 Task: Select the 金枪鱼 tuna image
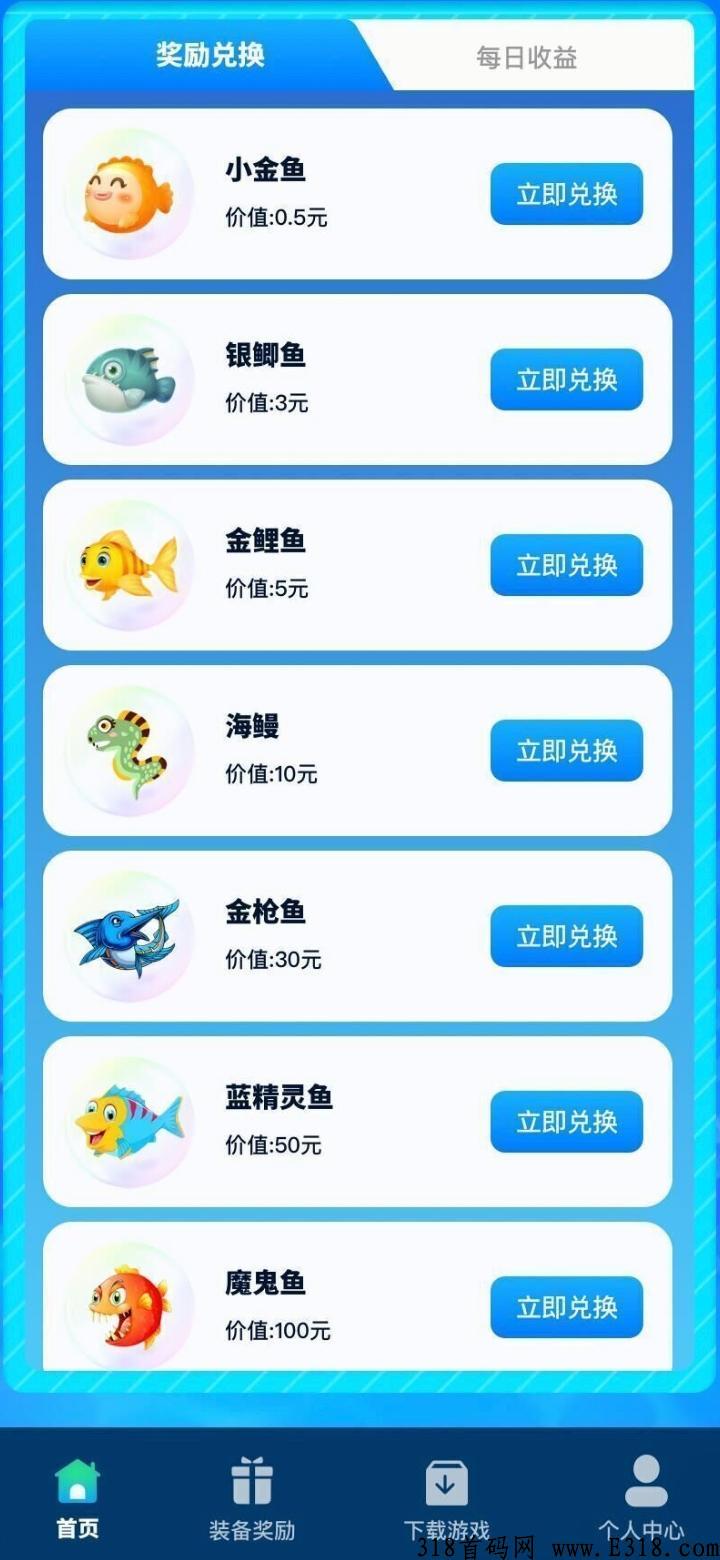tap(127, 935)
